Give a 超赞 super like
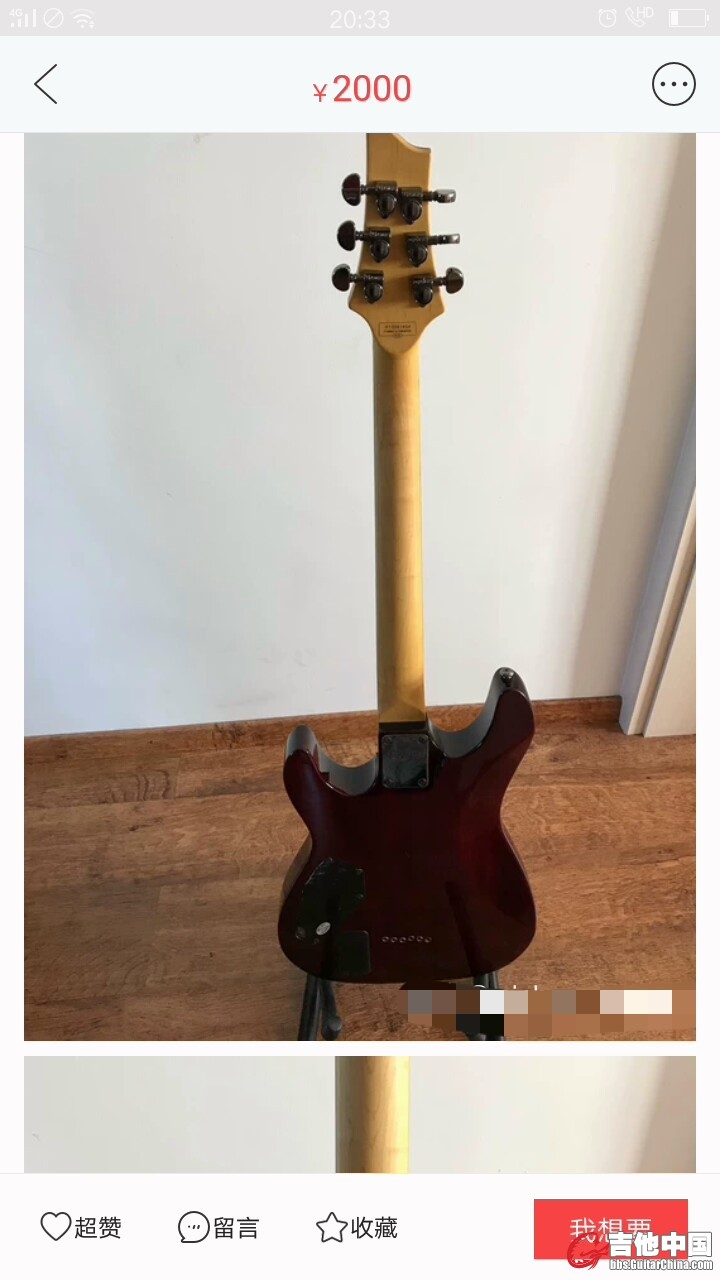Image resolution: width=720 pixels, height=1280 pixels. click(81, 1227)
